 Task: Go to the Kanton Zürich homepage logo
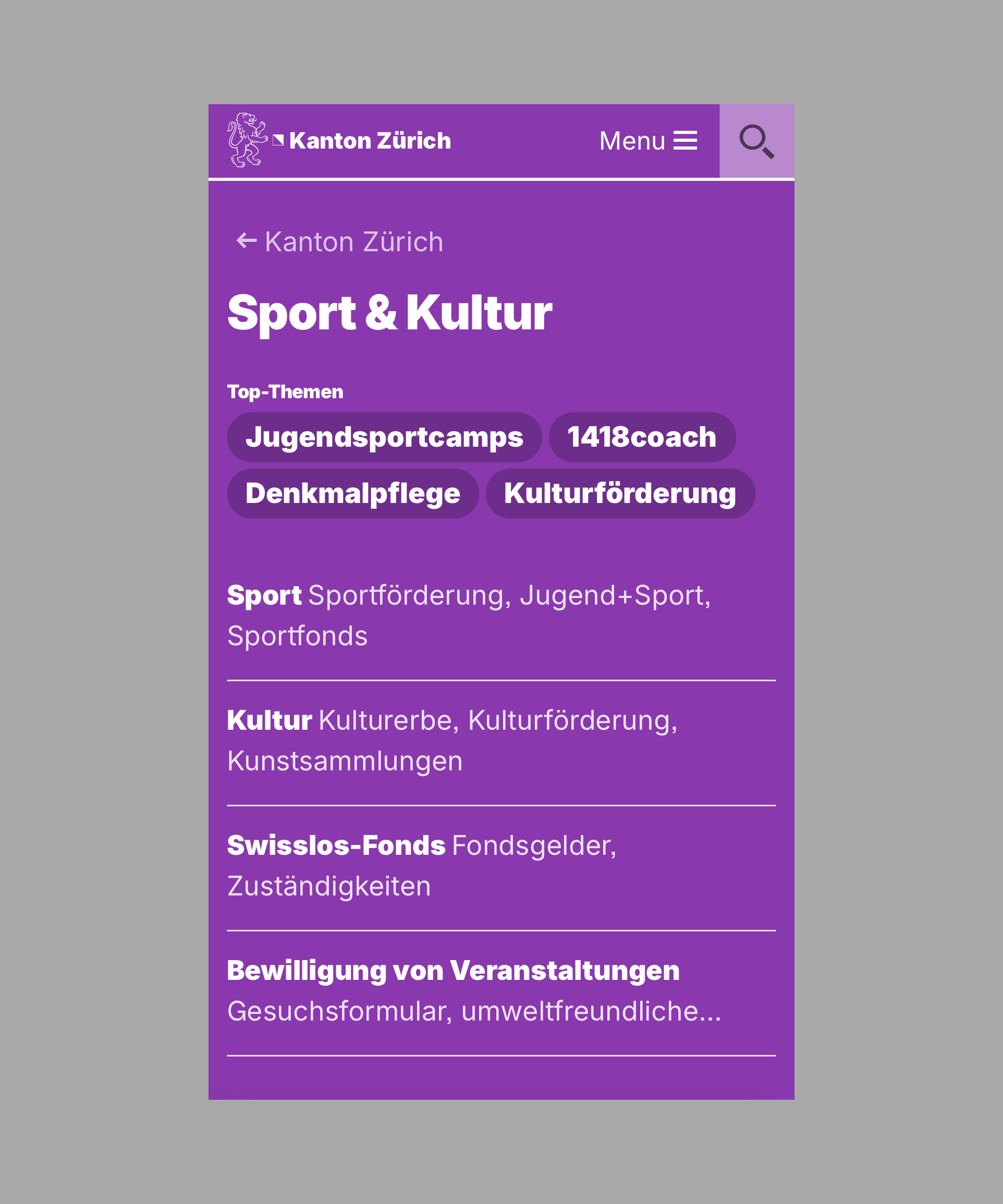point(339,141)
